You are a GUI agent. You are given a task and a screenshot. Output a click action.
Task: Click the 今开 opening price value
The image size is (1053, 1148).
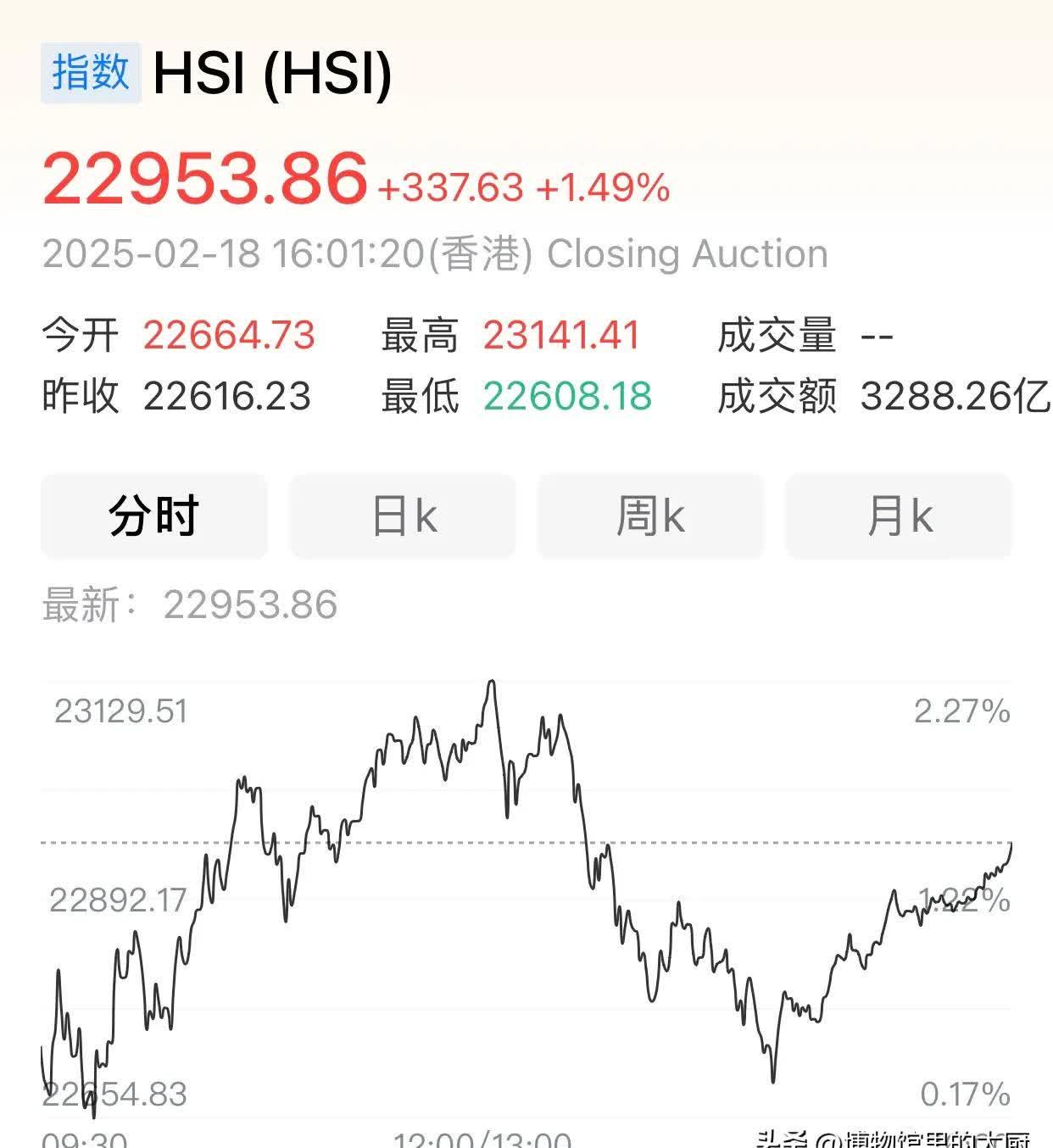coord(230,335)
